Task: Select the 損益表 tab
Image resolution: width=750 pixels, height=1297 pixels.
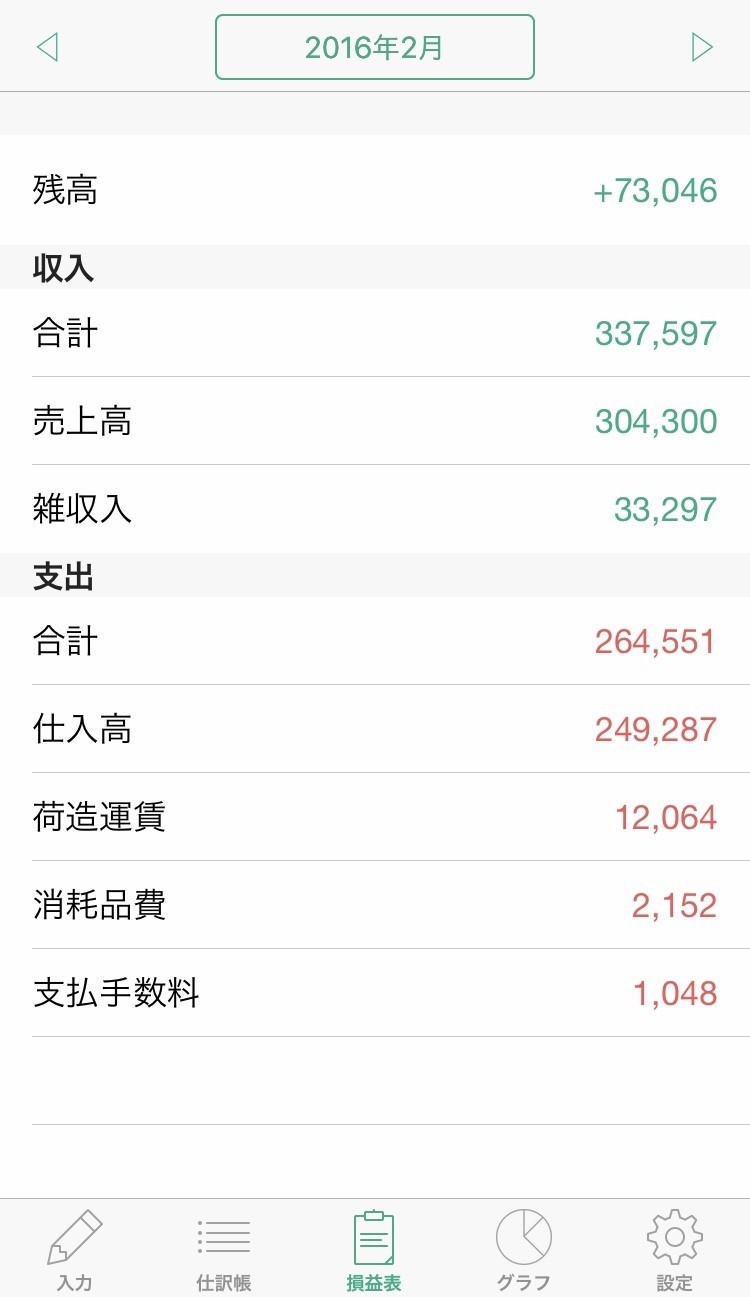Action: (374, 1249)
